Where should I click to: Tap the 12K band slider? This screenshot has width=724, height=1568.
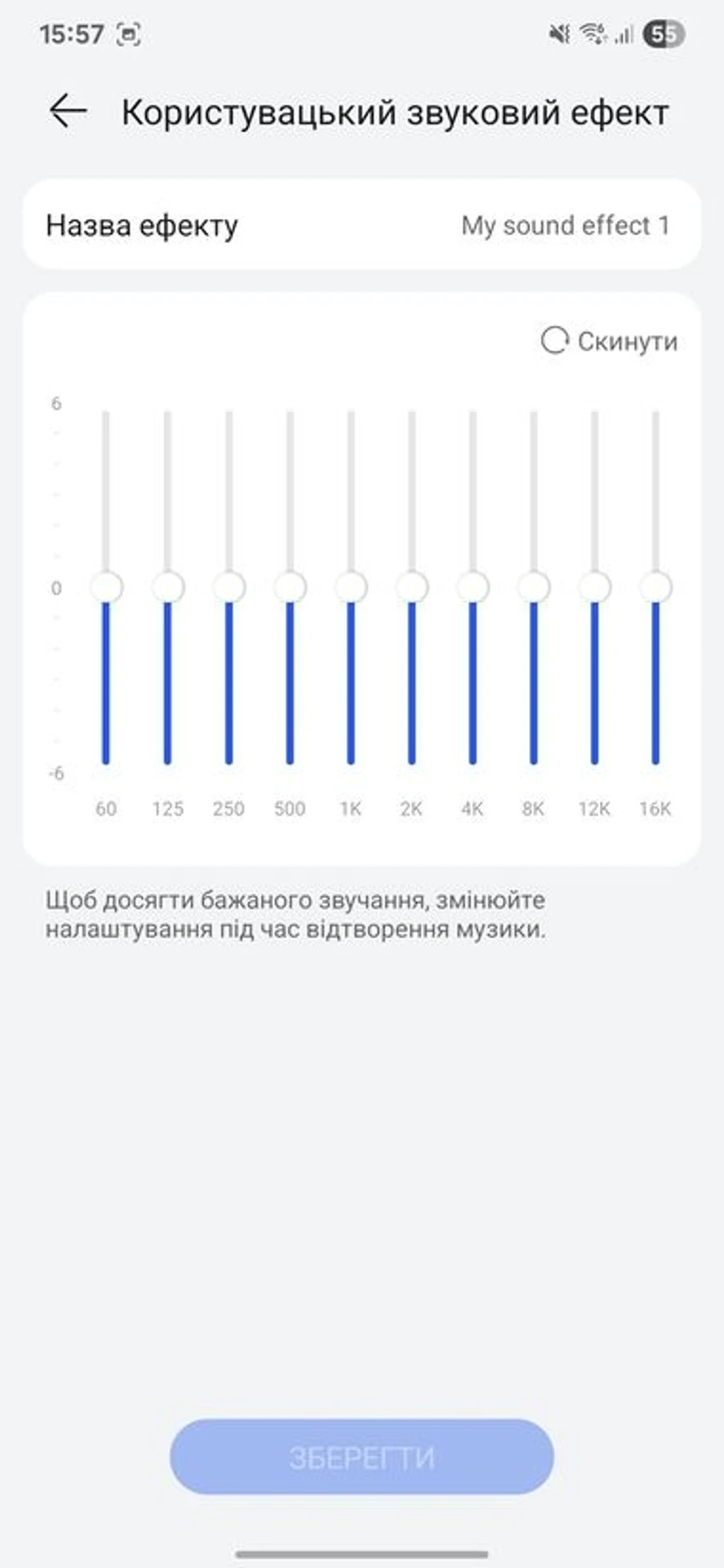594,587
